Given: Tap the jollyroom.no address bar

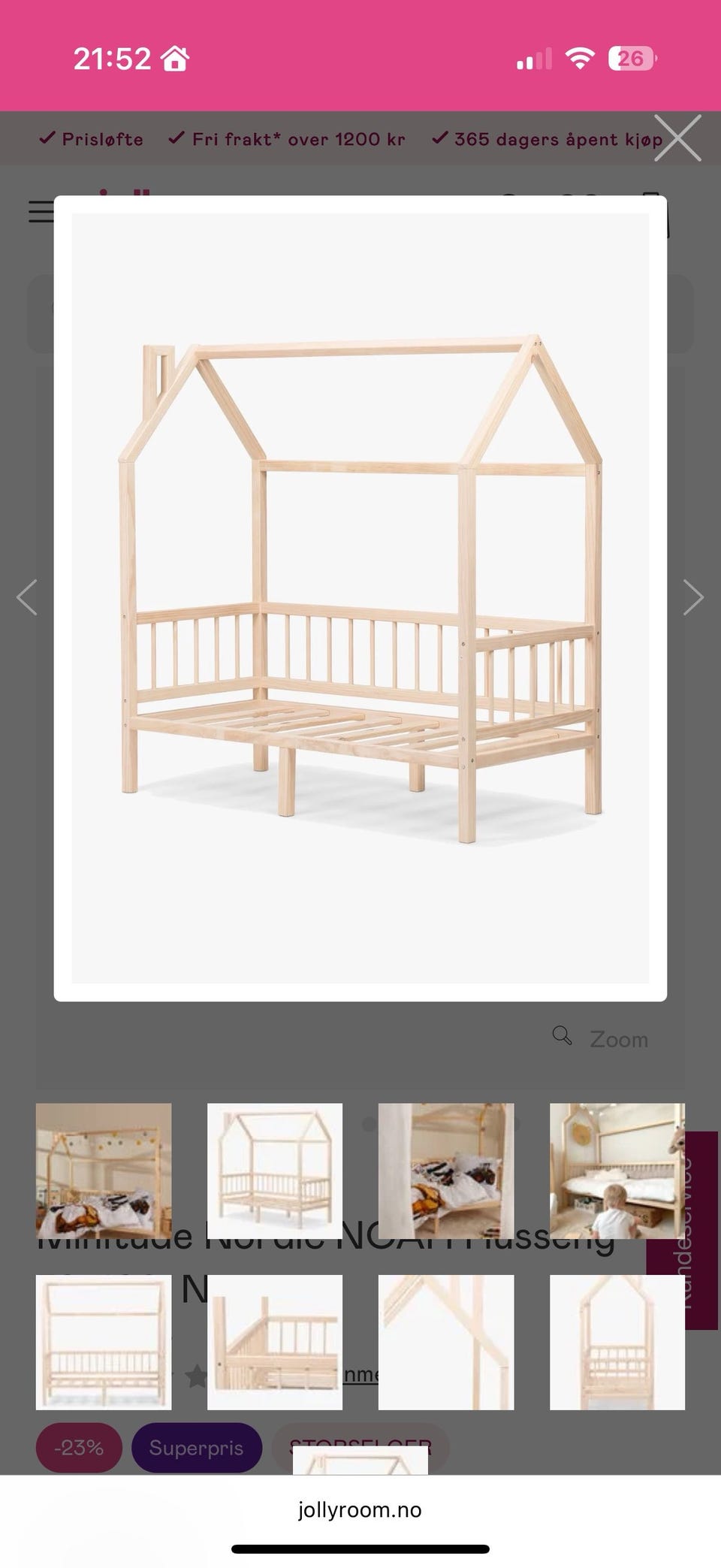Looking at the screenshot, I should (x=360, y=1509).
